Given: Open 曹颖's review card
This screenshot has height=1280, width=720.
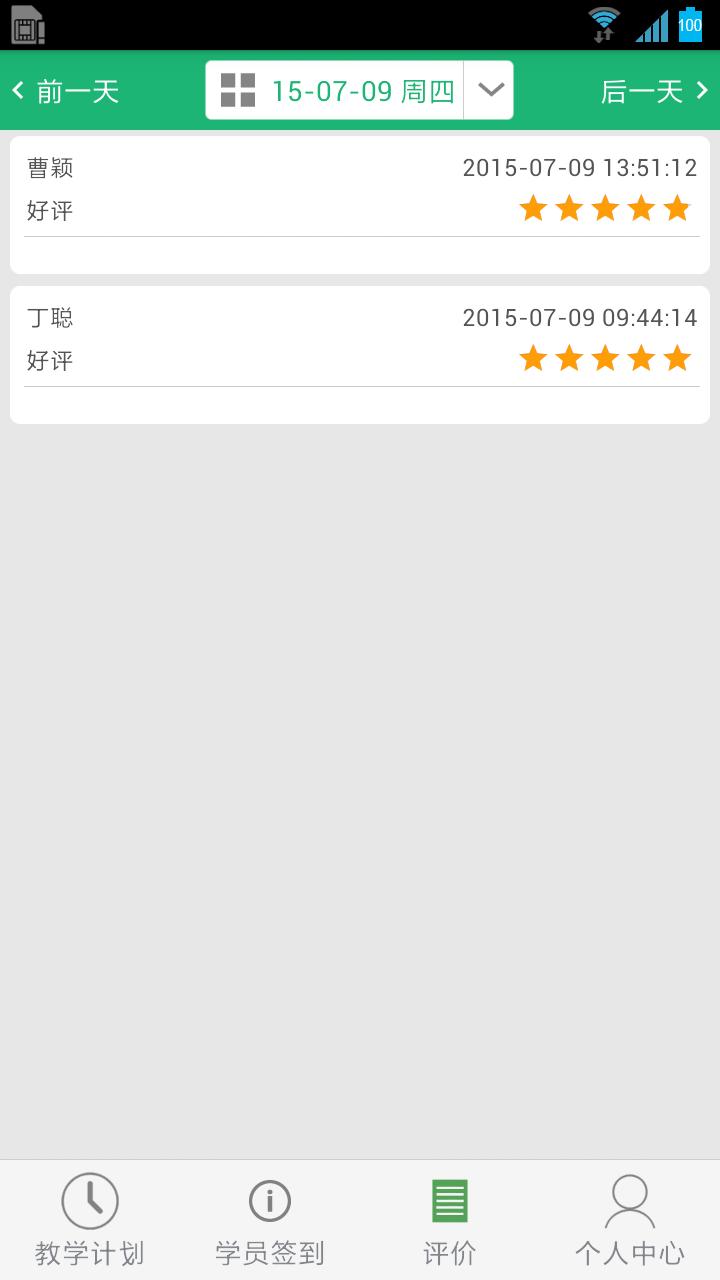Looking at the screenshot, I should [360, 204].
